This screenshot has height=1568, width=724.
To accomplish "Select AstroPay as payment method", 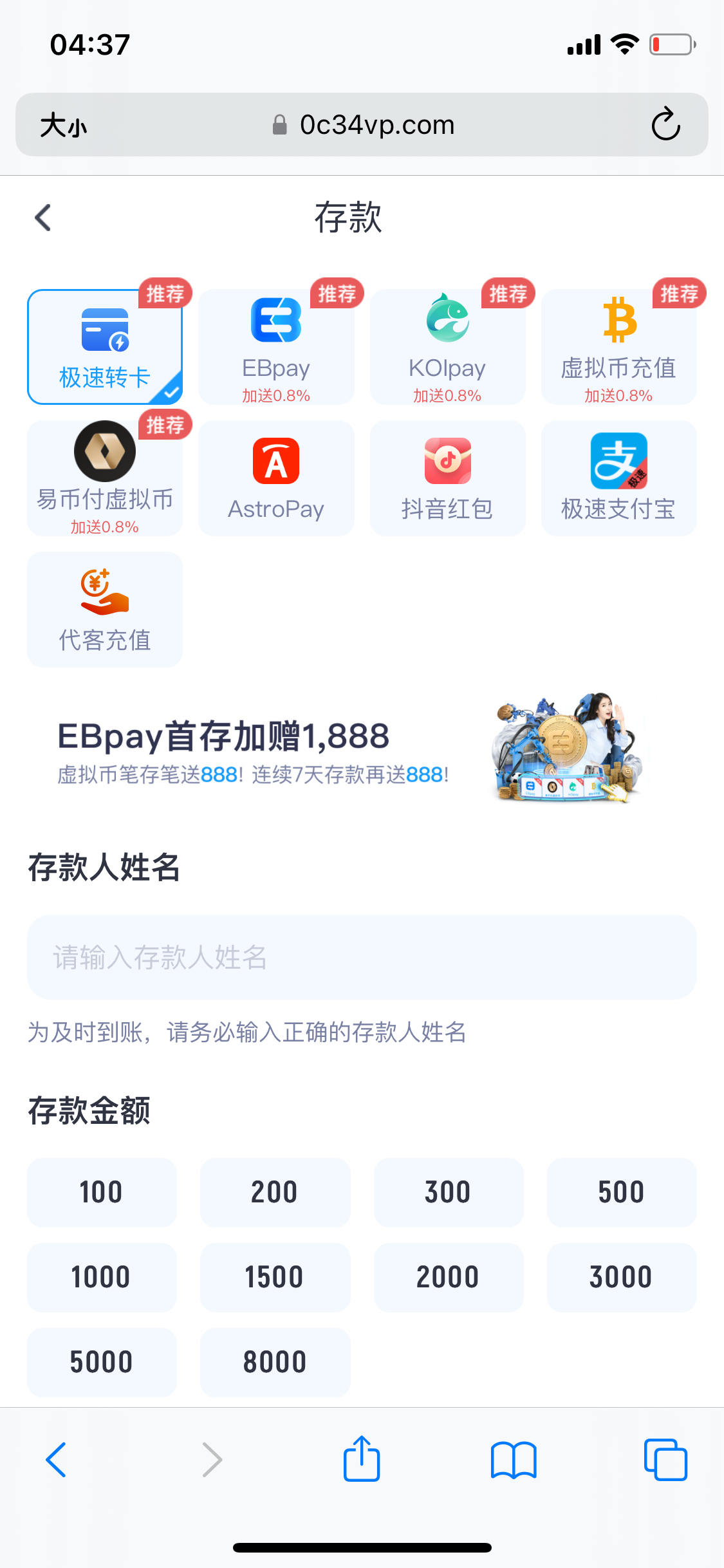I will pos(276,478).
